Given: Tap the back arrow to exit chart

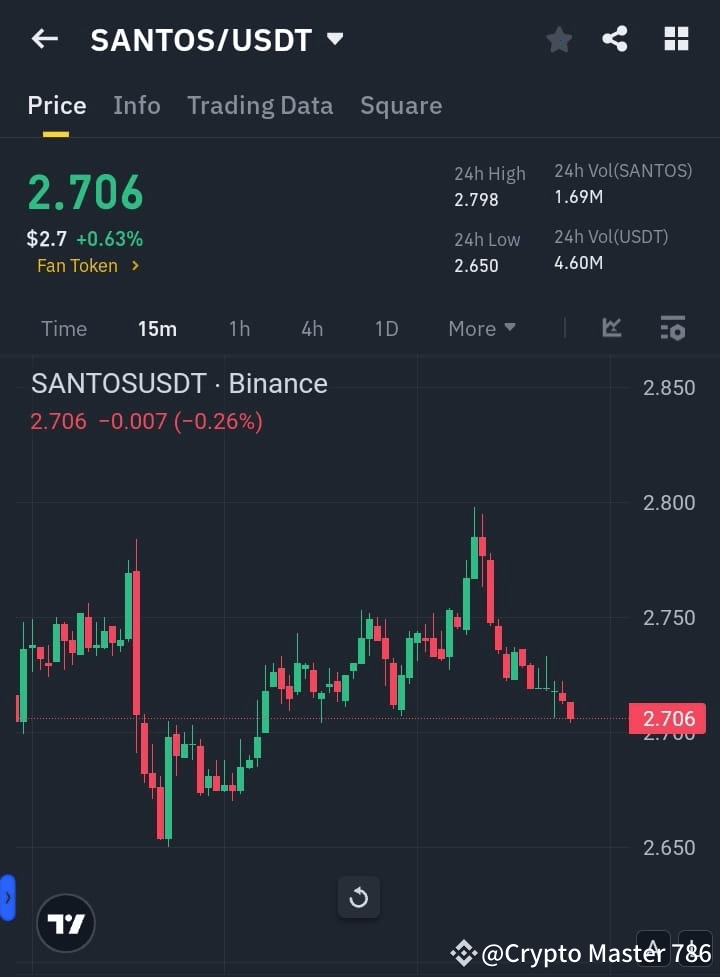Looking at the screenshot, I should point(42,39).
